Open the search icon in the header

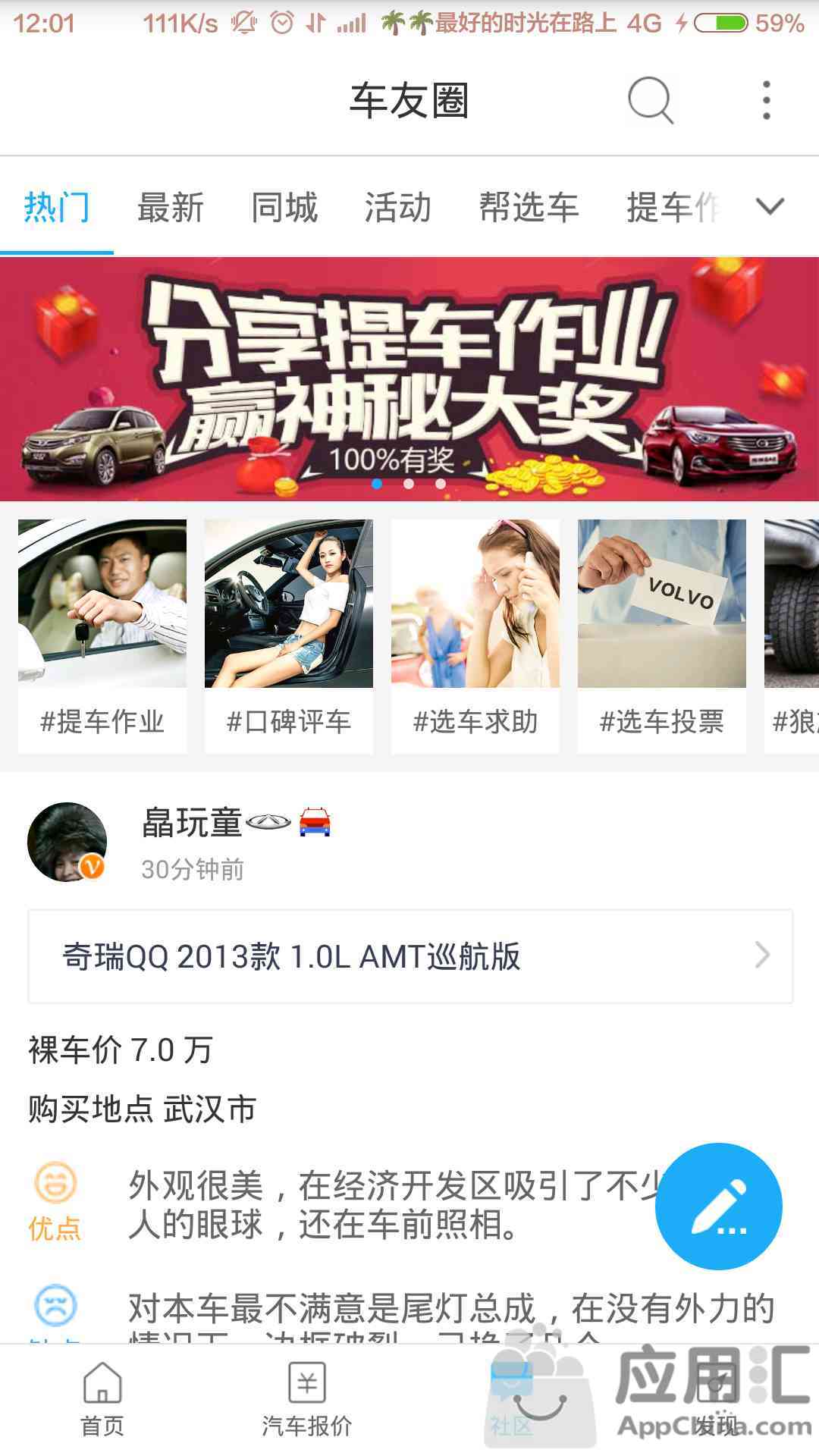(650, 100)
